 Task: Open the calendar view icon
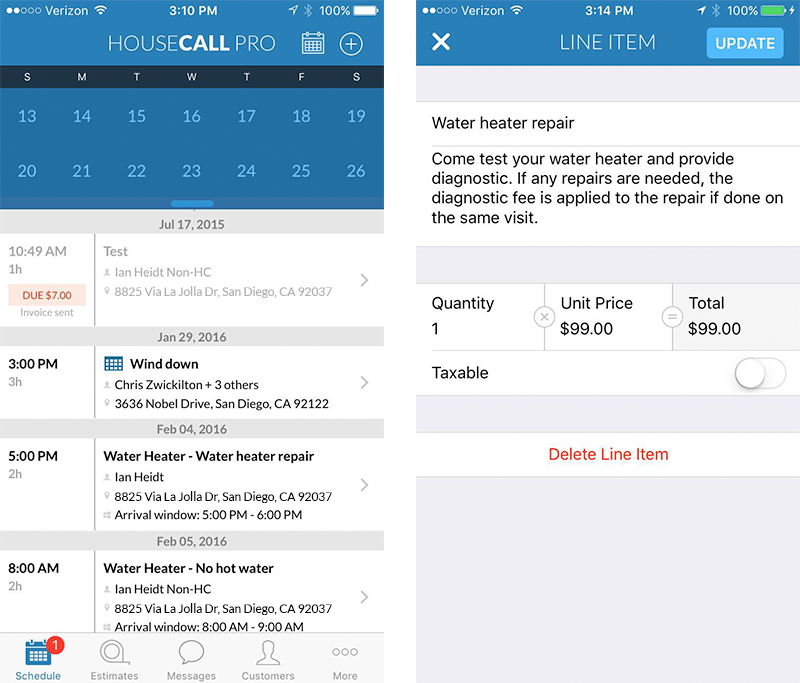point(313,44)
